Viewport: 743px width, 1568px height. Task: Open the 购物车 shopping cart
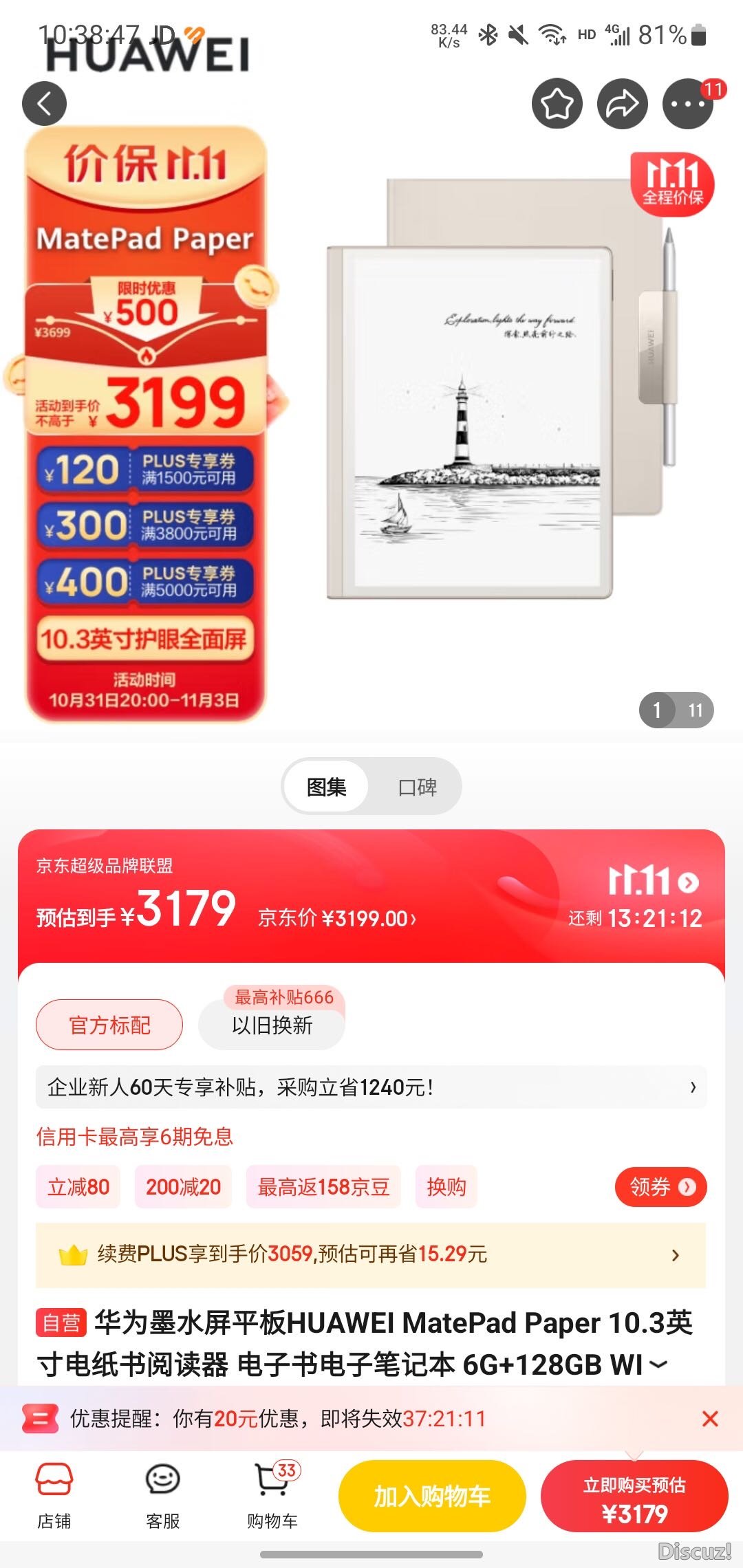(x=272, y=1495)
